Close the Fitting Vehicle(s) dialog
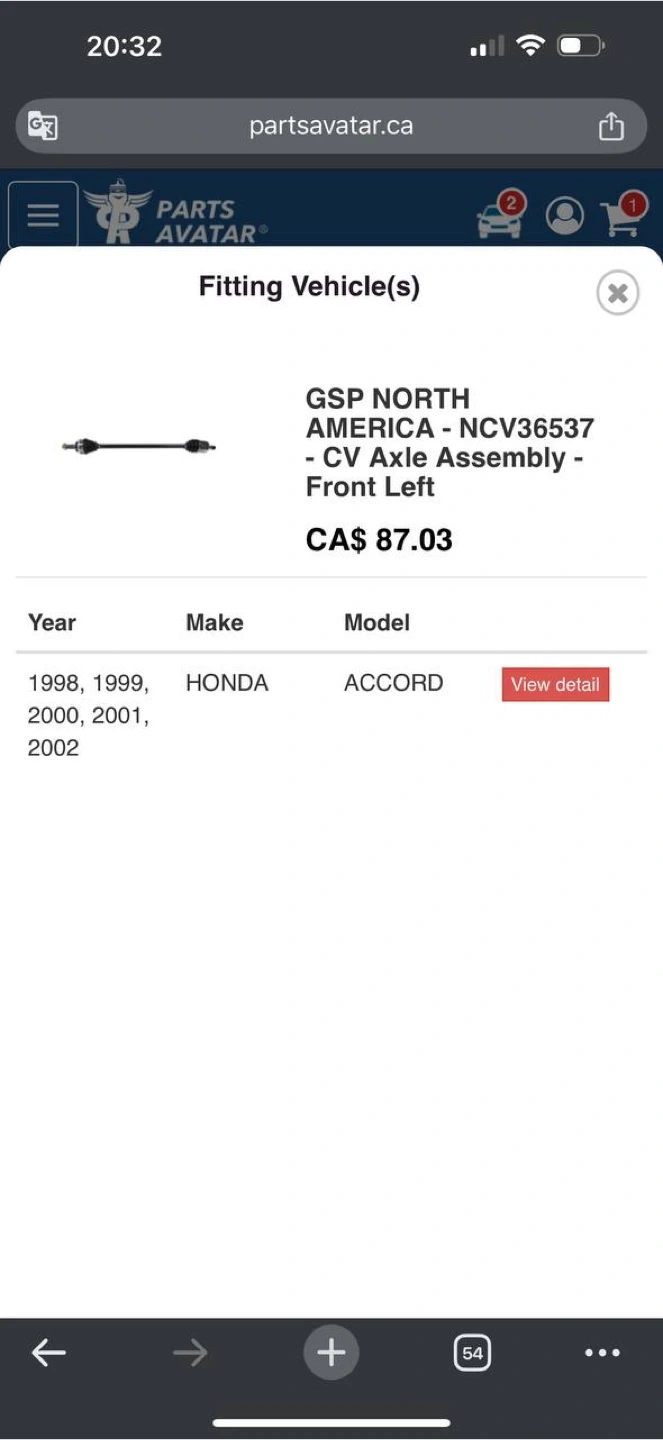Image resolution: width=663 pixels, height=1440 pixels. point(617,293)
